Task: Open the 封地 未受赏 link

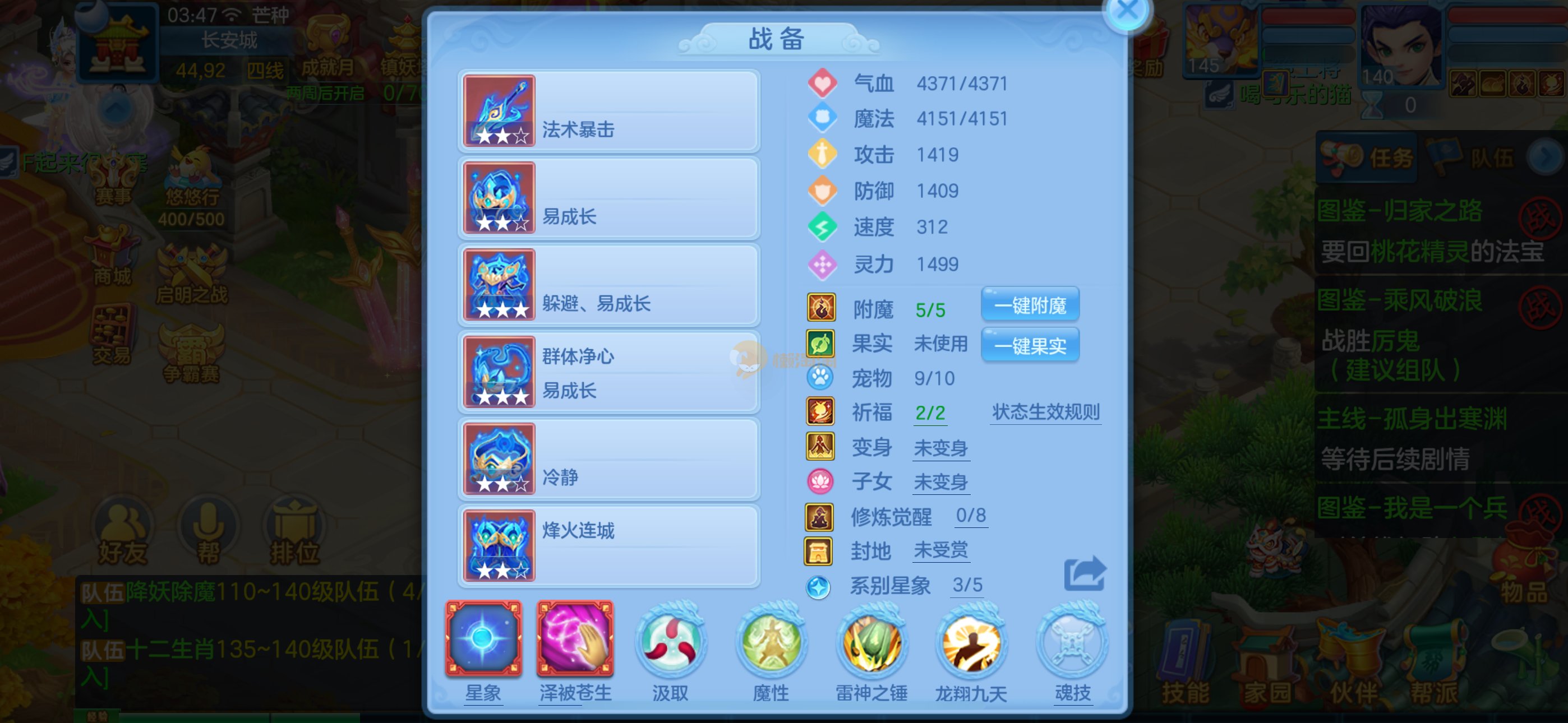Action: (x=940, y=551)
